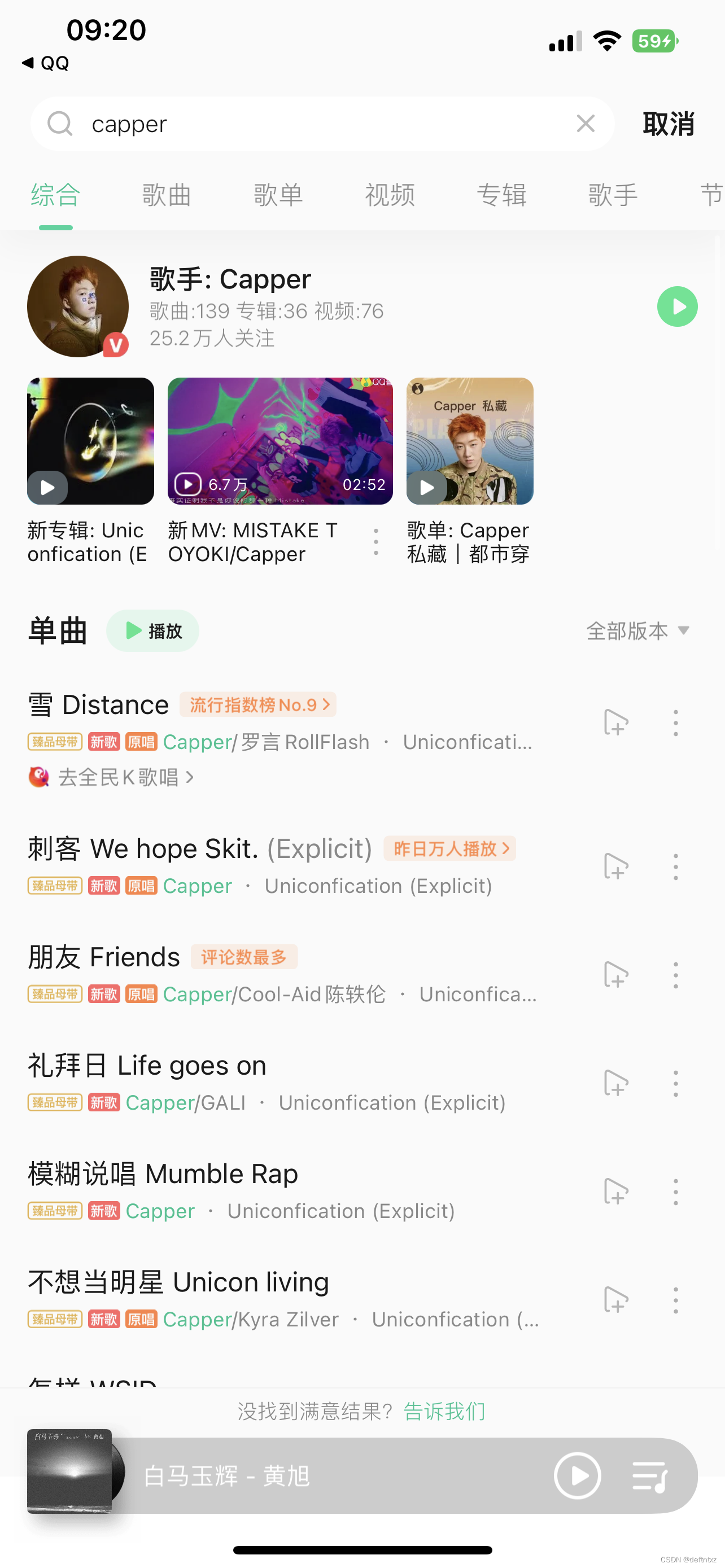Go to 去全民K歌唱 link
This screenshot has height=1568, width=725.
point(119,777)
